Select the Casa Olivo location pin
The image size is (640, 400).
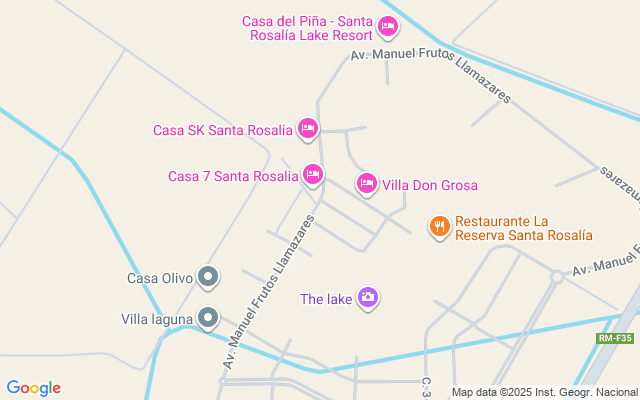(x=208, y=276)
